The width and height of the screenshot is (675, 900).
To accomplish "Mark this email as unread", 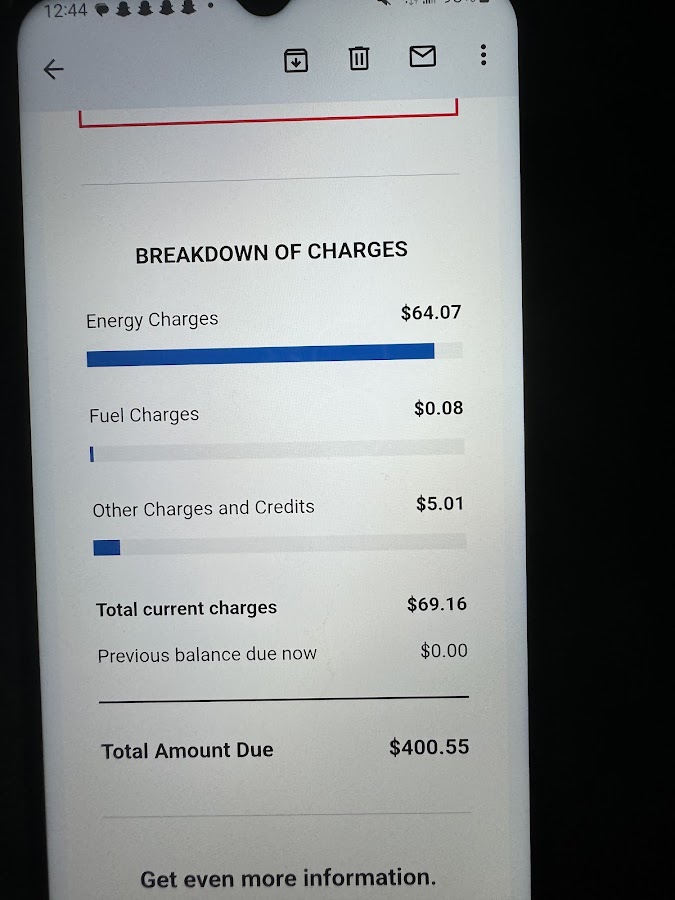I will coord(423,57).
